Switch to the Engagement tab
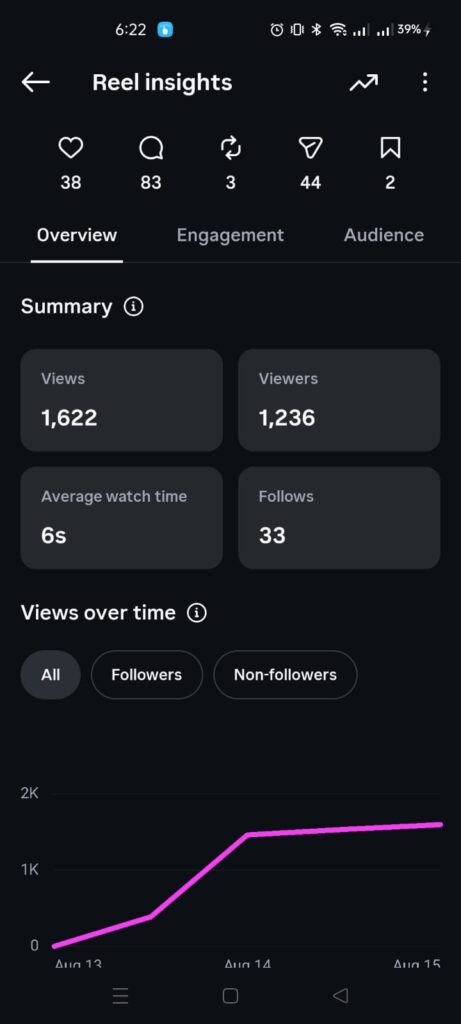 click(230, 235)
